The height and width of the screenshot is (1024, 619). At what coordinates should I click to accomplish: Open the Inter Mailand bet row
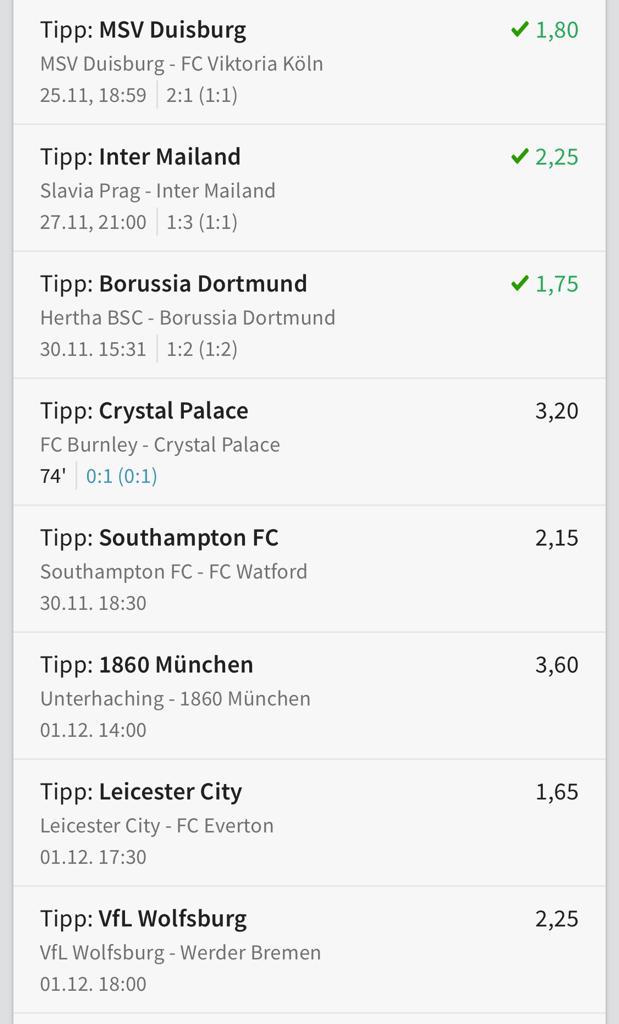(x=309, y=188)
